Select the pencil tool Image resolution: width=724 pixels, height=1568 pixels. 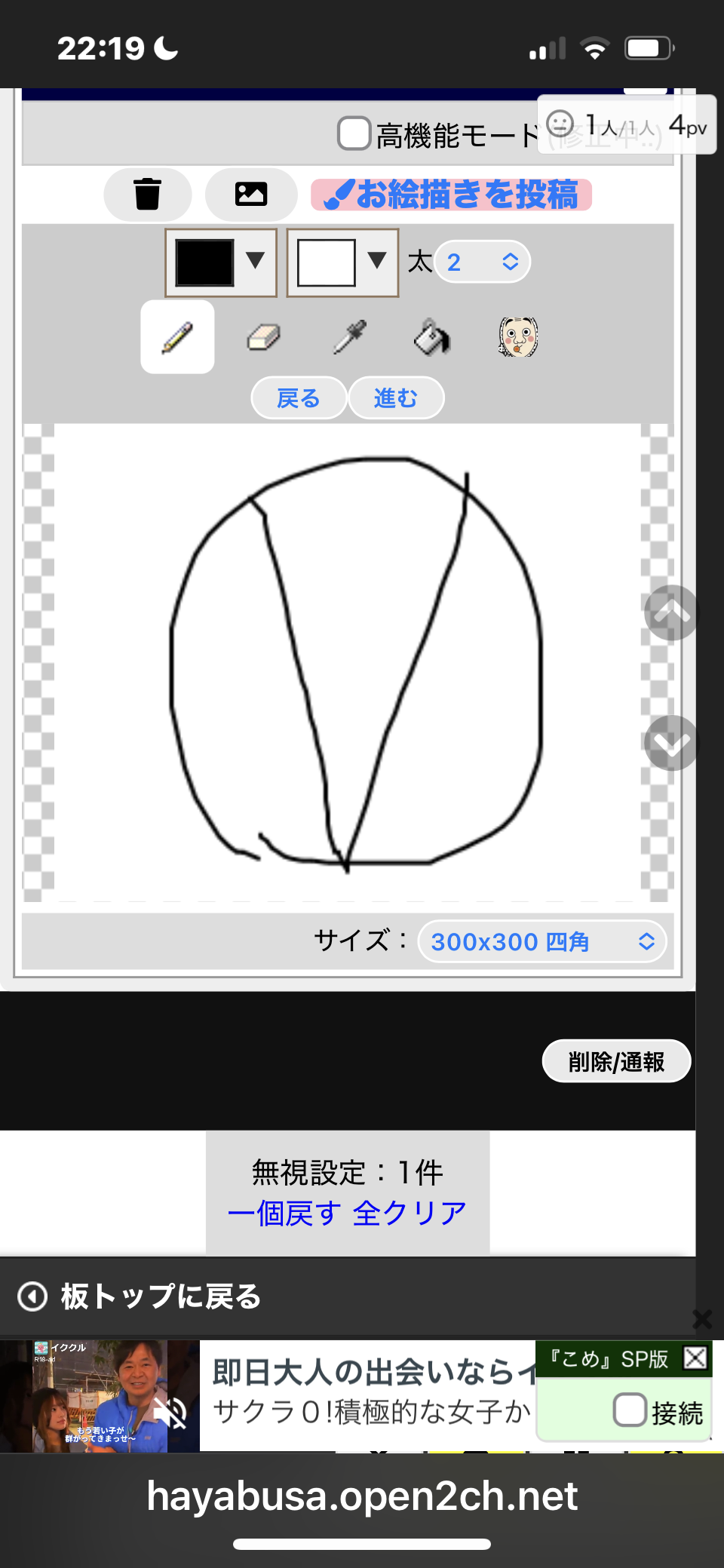[177, 337]
